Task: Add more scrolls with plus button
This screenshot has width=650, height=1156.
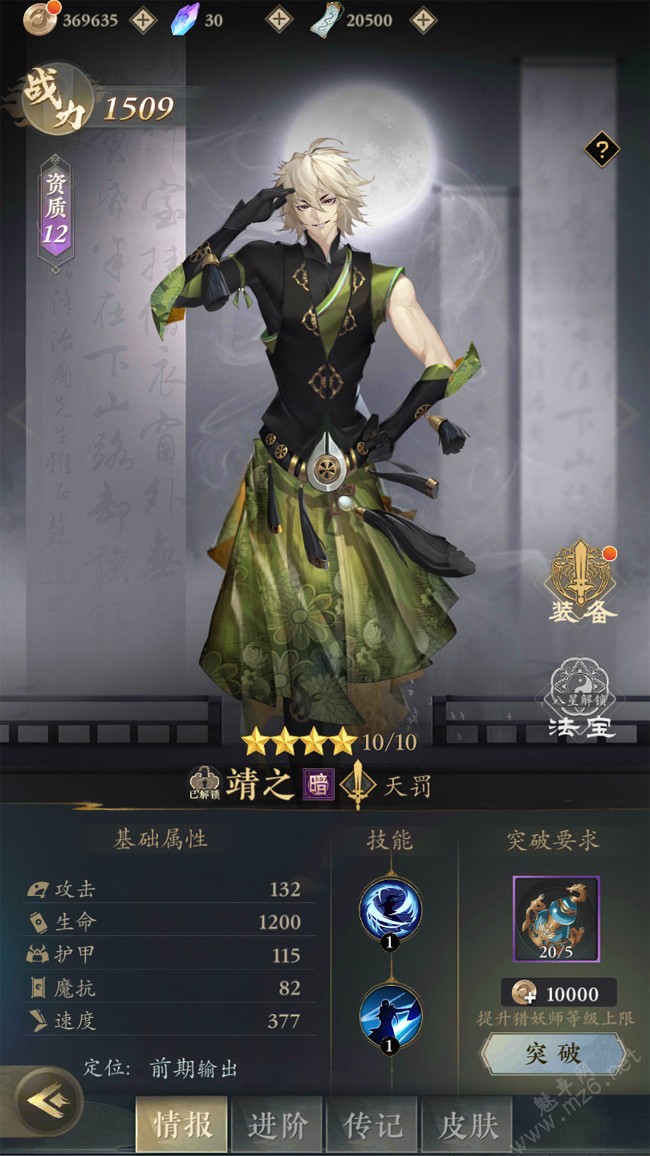Action: click(424, 20)
